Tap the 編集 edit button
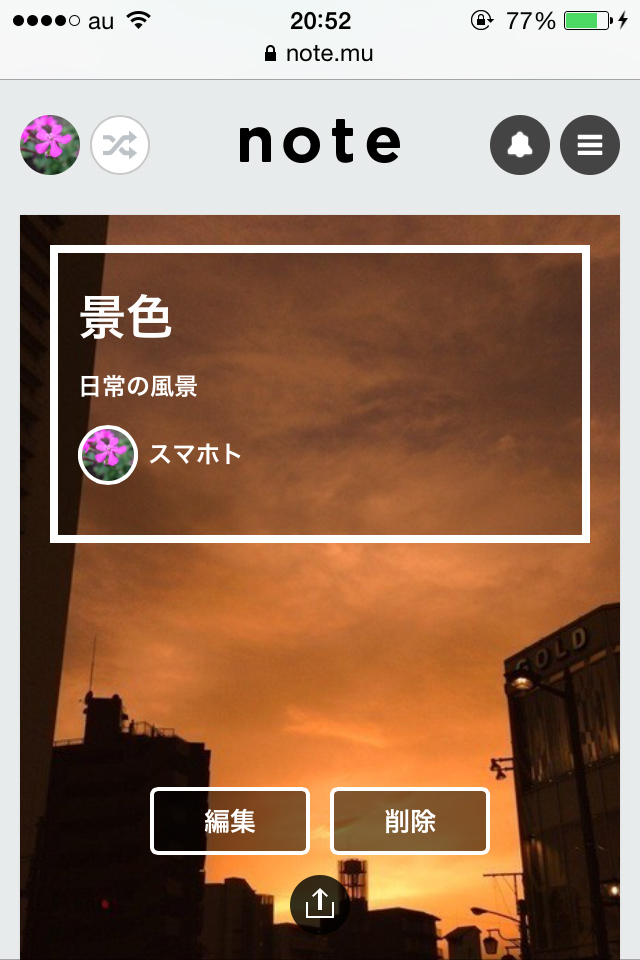The image size is (640, 960). (x=230, y=821)
